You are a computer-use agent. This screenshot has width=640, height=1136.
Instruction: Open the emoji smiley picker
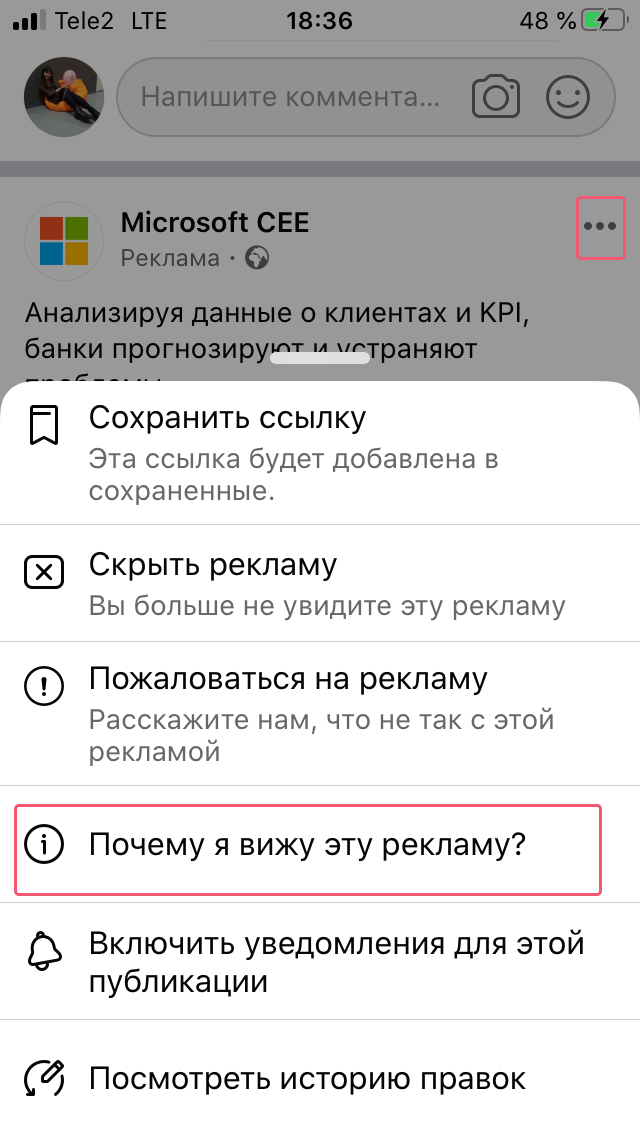568,97
